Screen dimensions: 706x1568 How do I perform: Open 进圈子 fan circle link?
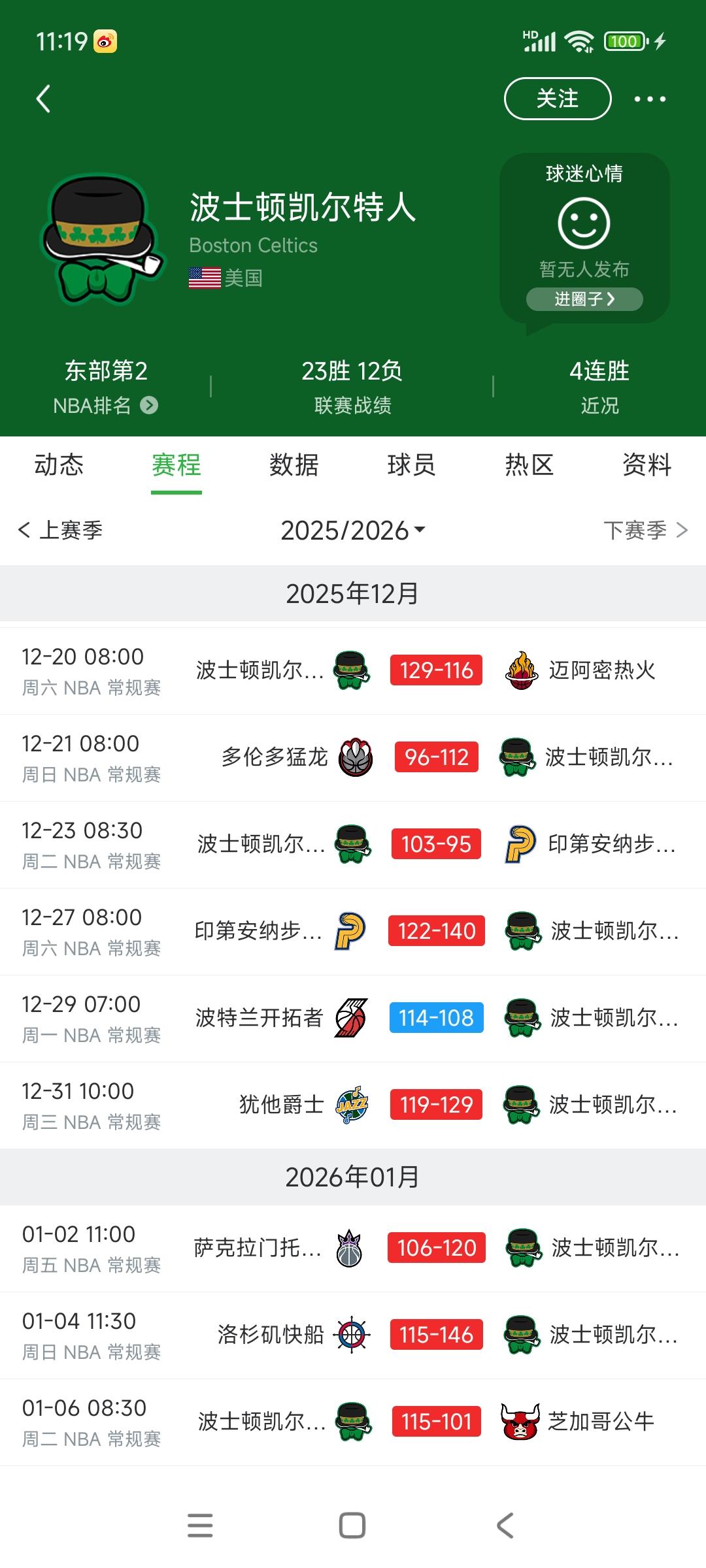click(x=585, y=299)
